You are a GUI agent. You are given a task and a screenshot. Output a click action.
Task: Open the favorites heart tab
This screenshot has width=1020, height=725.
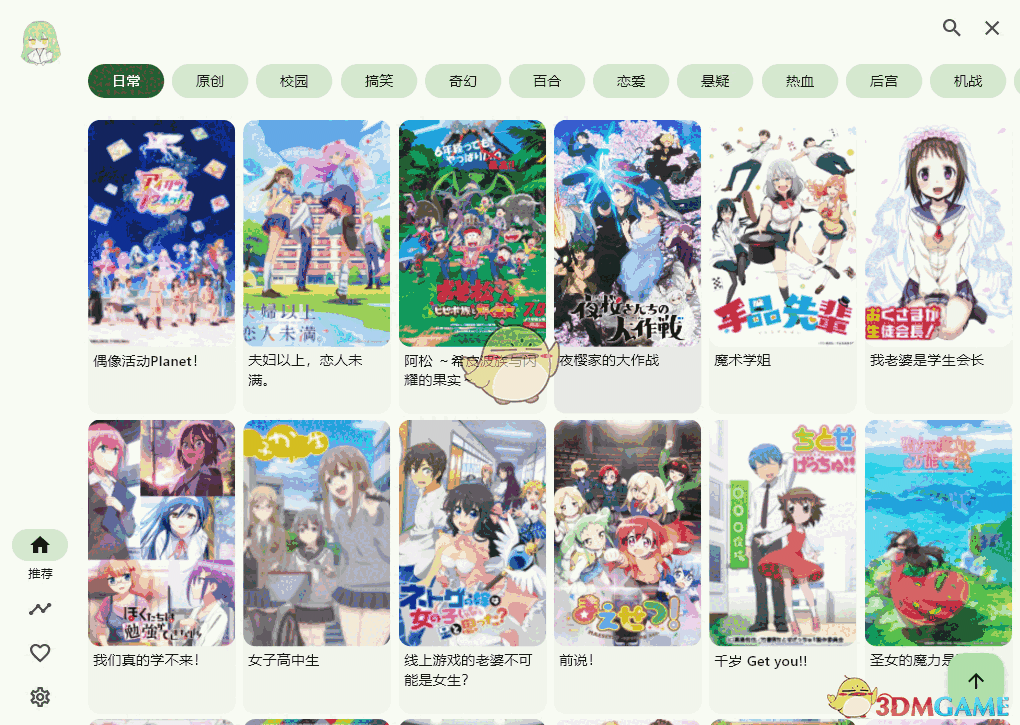coord(40,653)
